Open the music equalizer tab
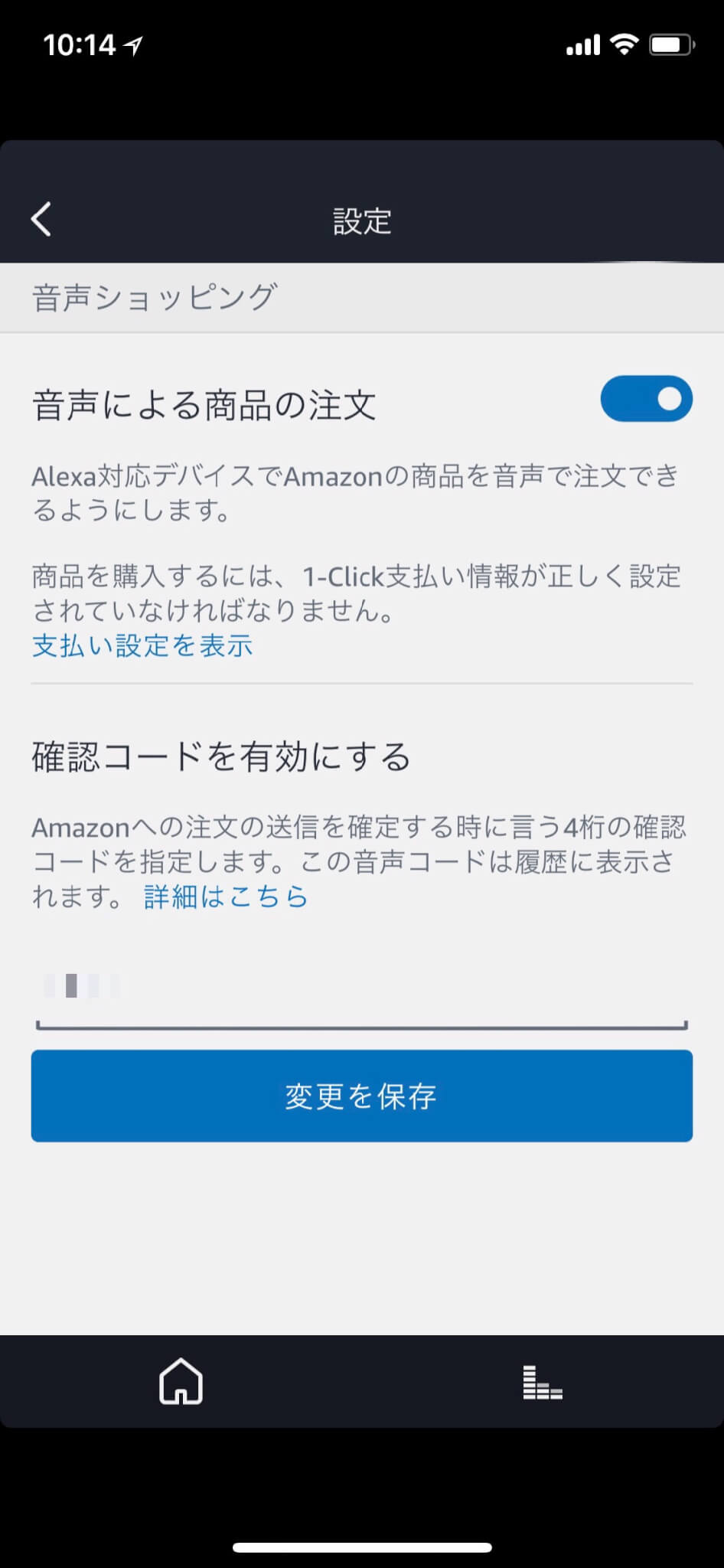This screenshot has width=724, height=1568. pyautogui.click(x=543, y=1382)
